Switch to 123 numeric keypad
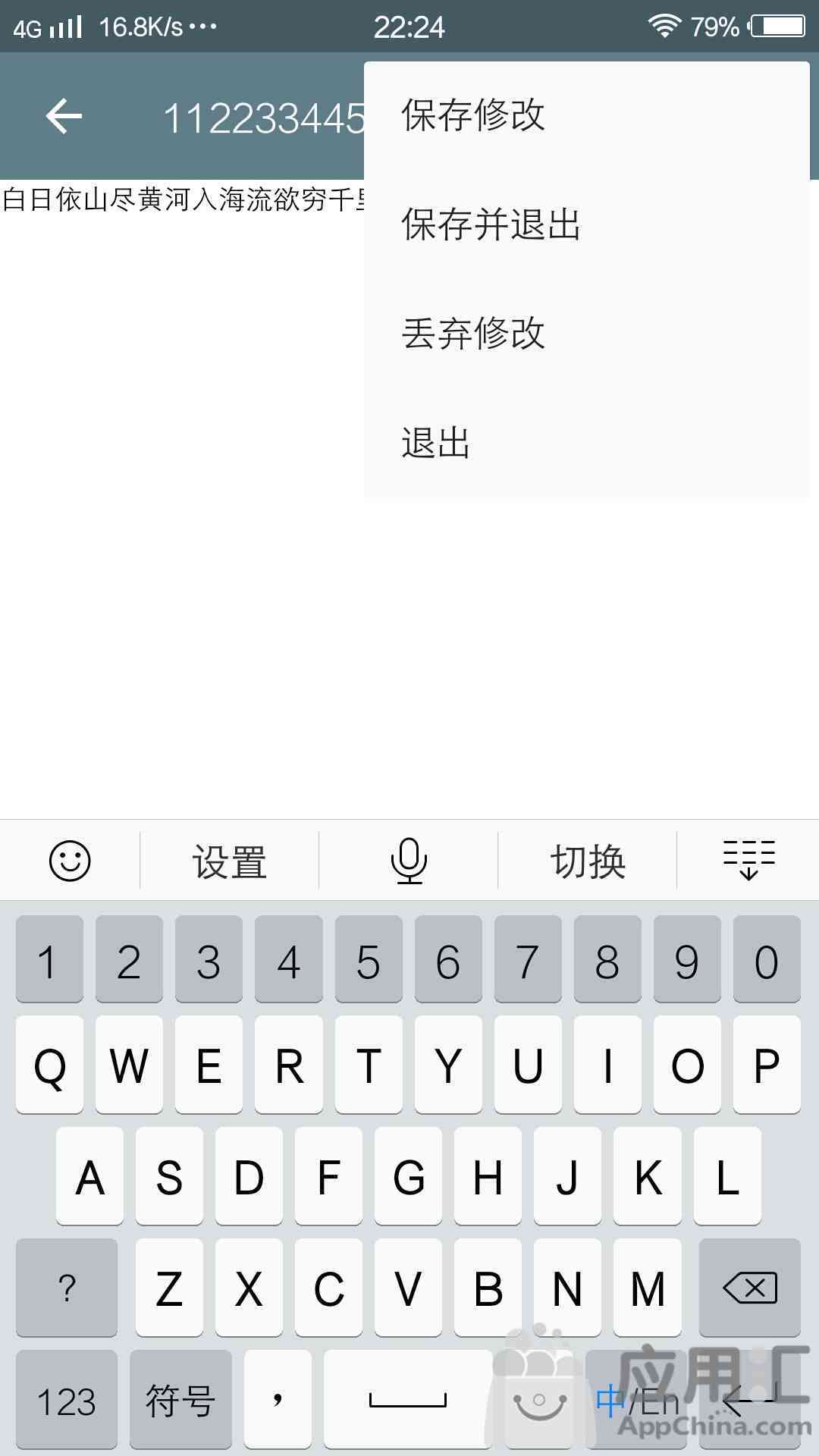This screenshot has width=819, height=1456. coord(67,1399)
